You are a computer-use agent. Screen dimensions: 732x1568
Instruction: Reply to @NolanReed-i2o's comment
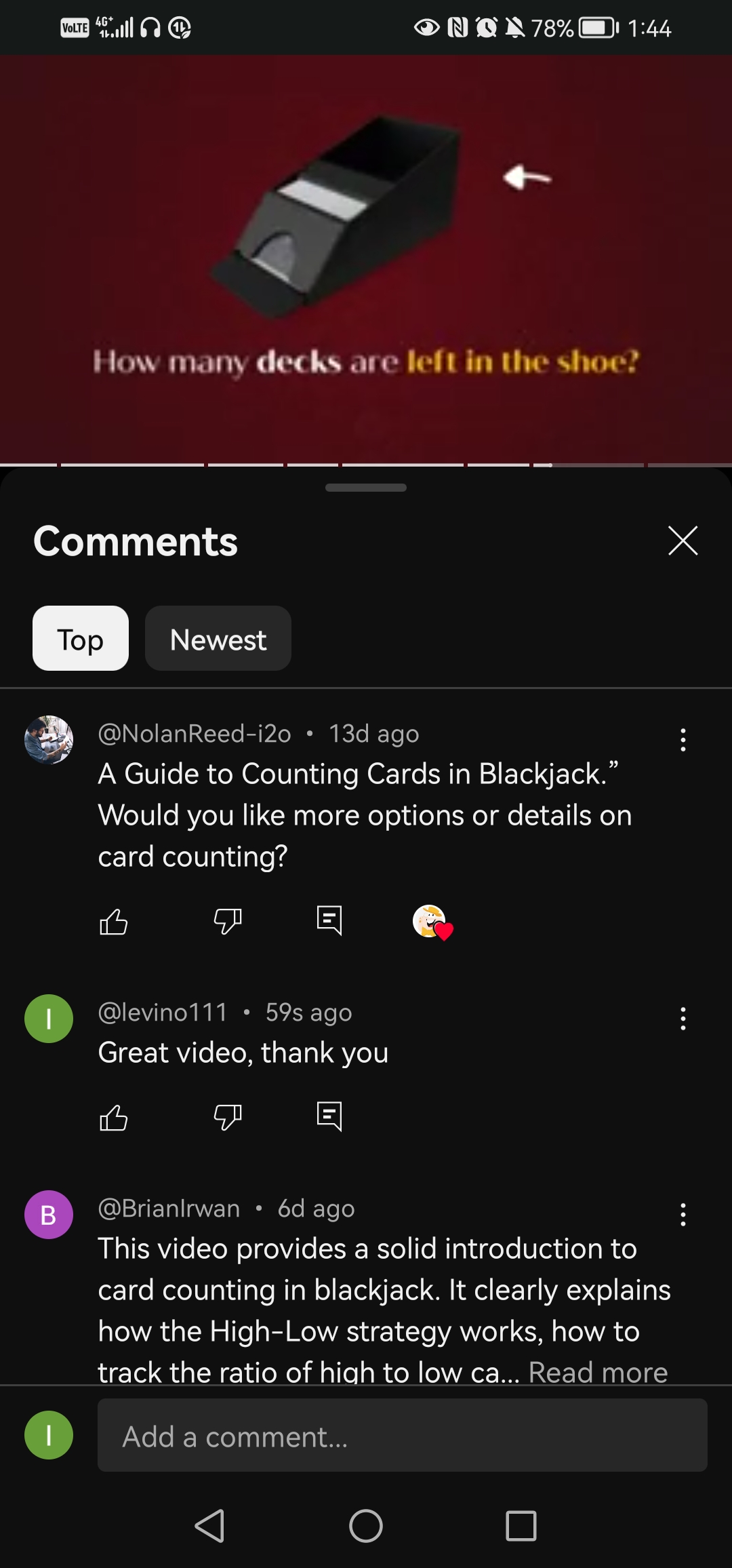(329, 922)
